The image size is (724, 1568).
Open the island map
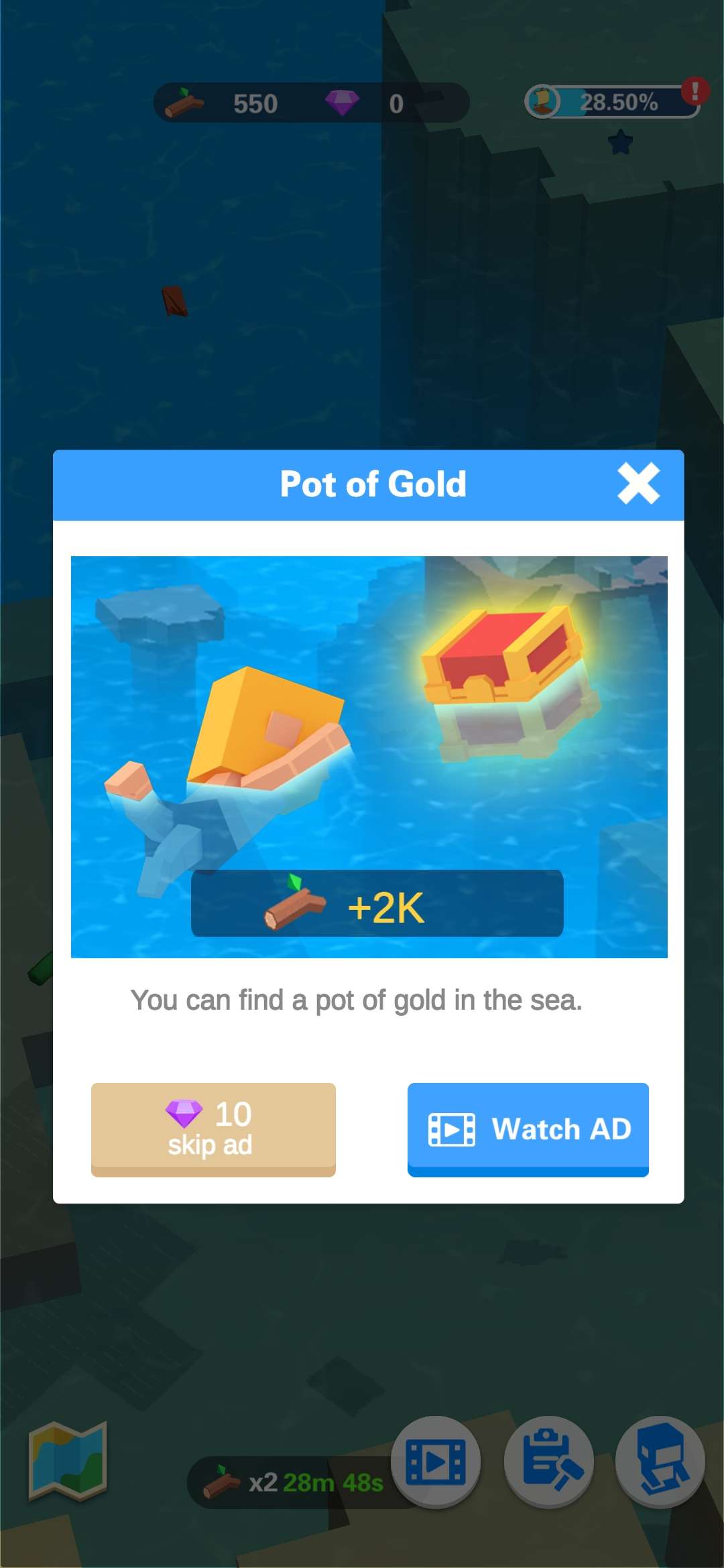pos(68,1461)
